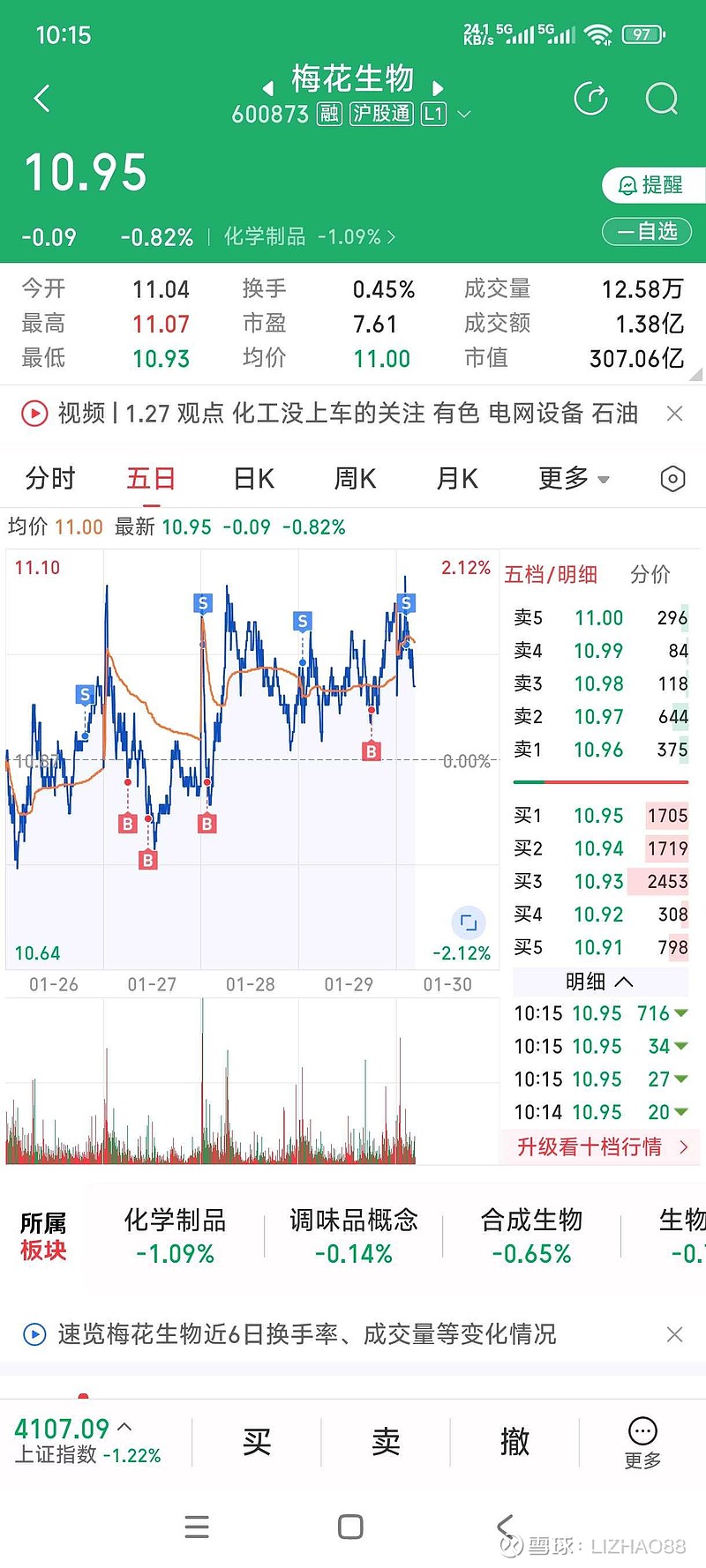Open chart settings via the target icon
This screenshot has width=706, height=1568.
coord(673,477)
